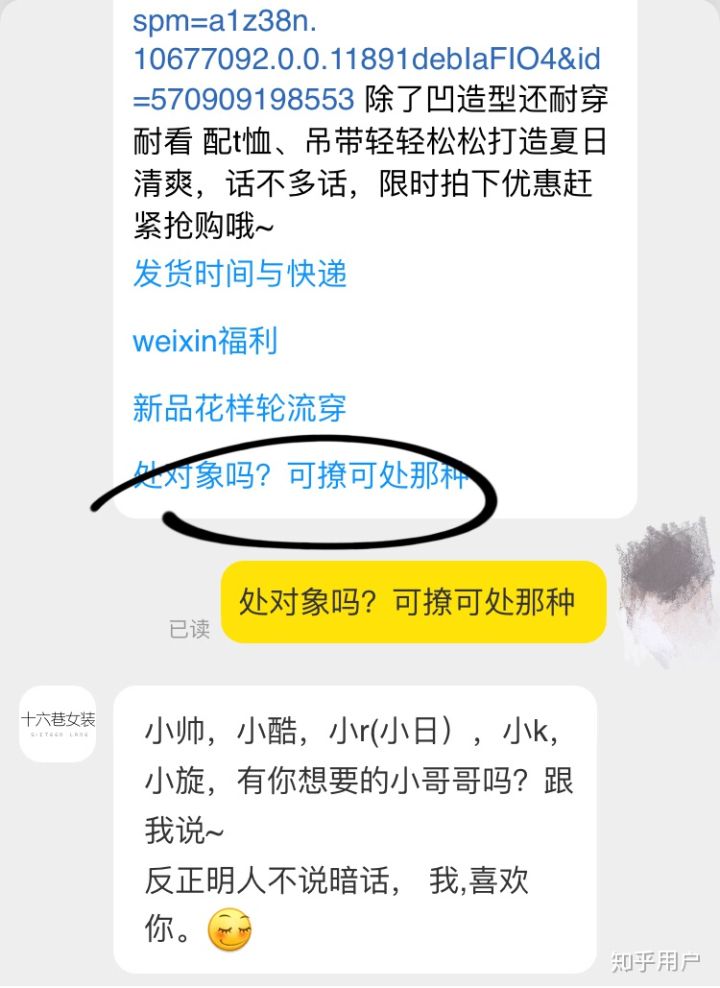Open the weixin福利 link
This screenshot has width=720, height=988.
(x=205, y=341)
